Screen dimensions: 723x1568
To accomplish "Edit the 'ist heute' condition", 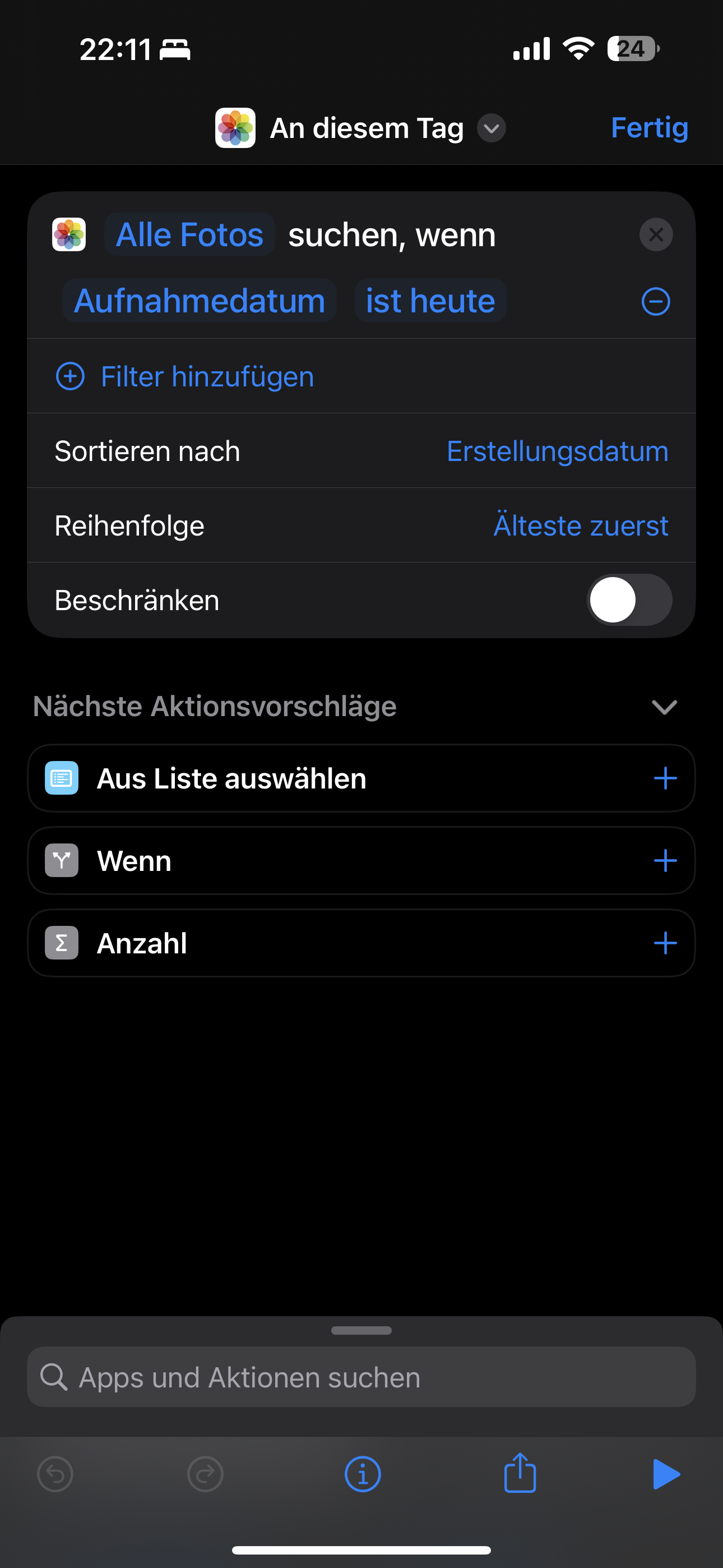I will [x=430, y=301].
